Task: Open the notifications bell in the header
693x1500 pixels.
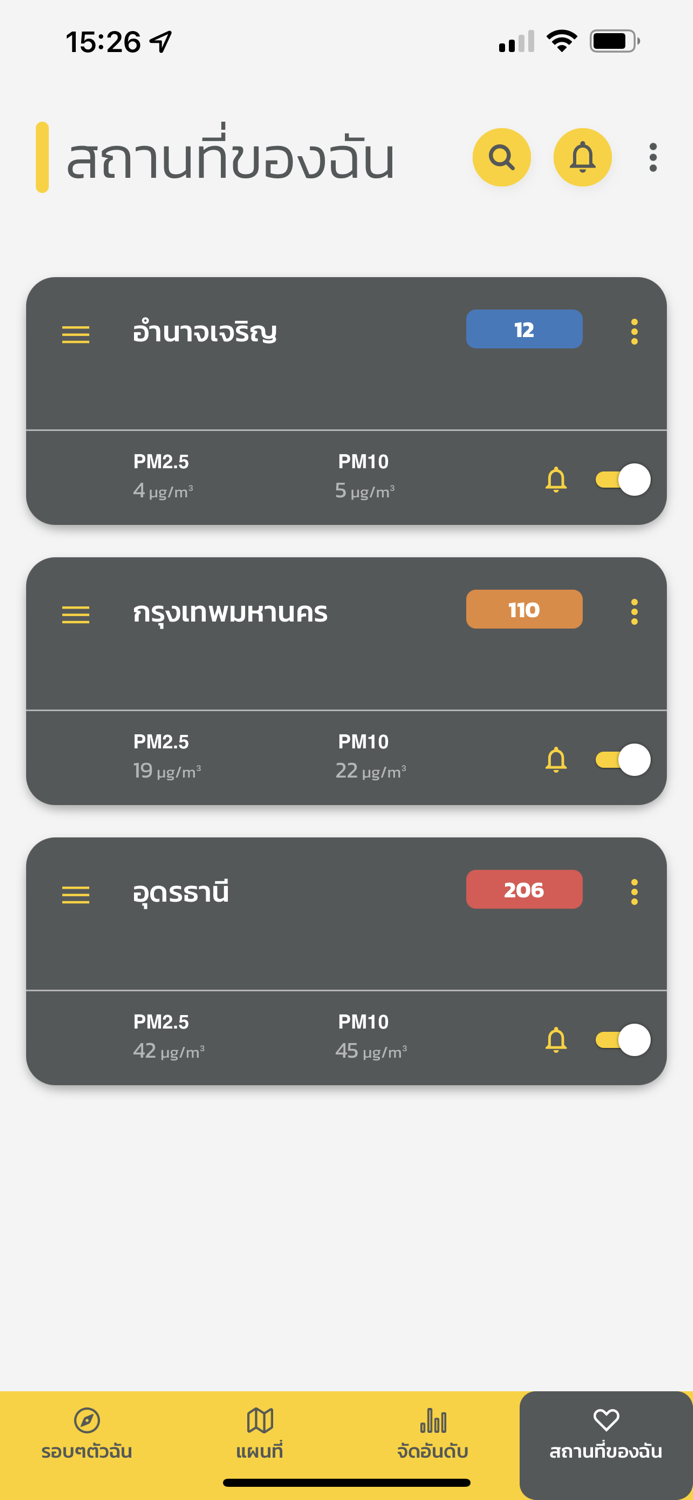Action: (582, 157)
